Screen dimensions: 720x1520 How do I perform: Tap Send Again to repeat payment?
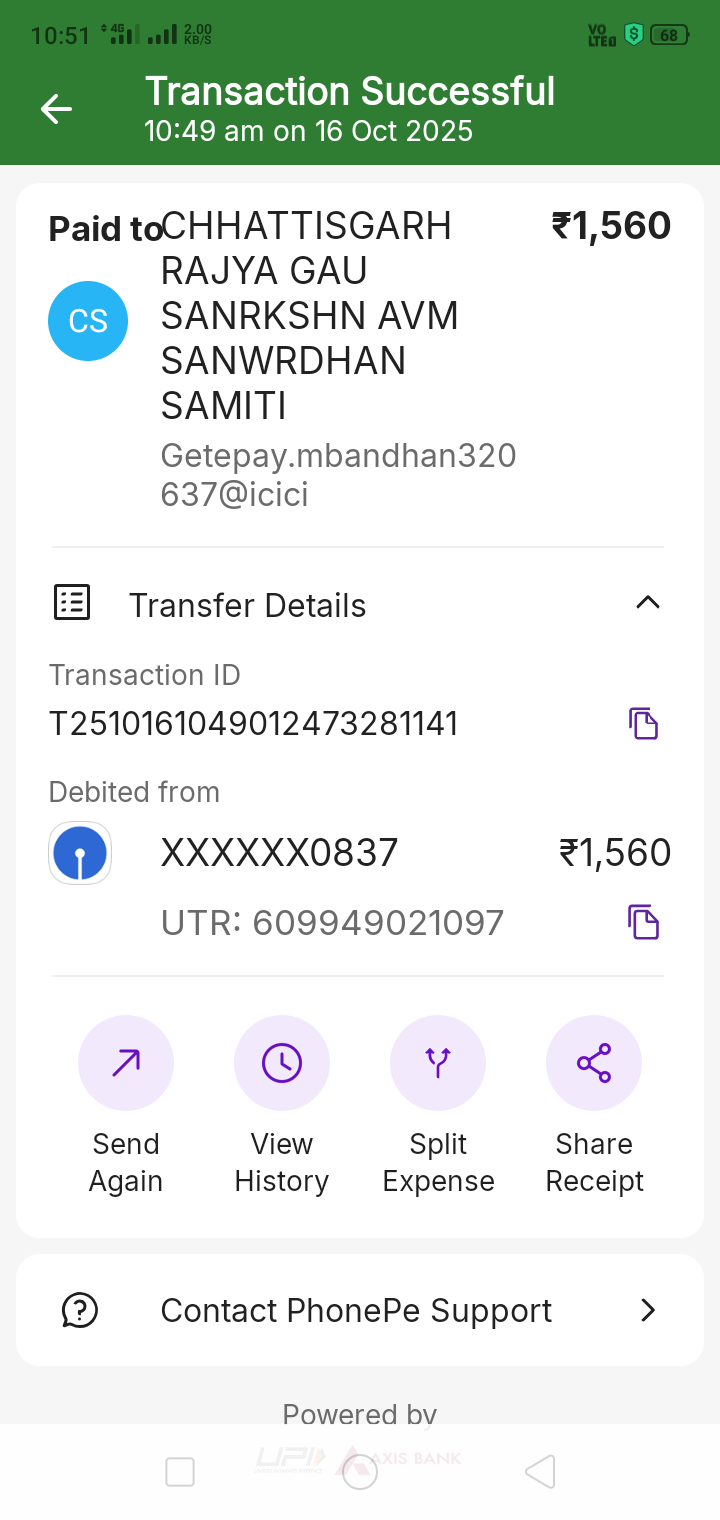pyautogui.click(x=126, y=1063)
